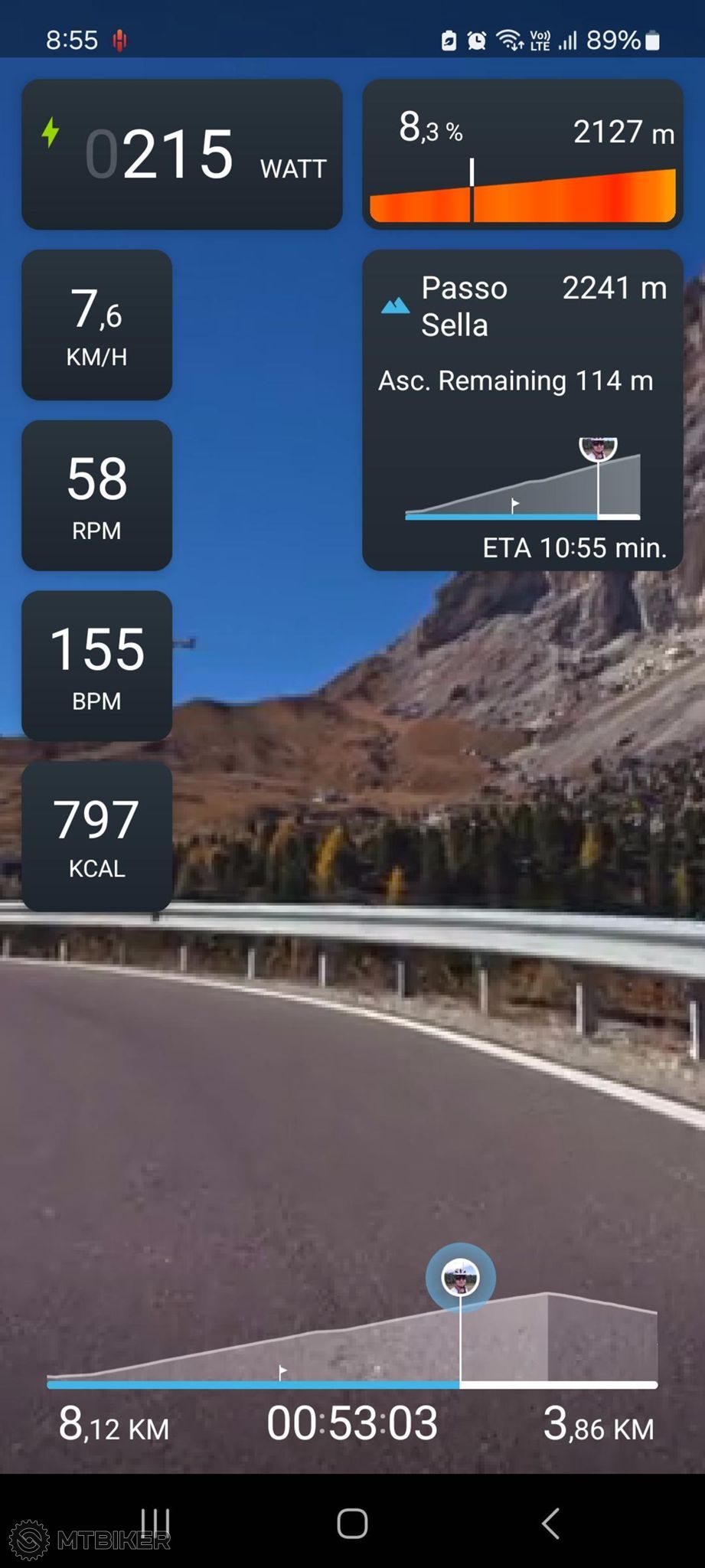The width and height of the screenshot is (705, 1568).
Task: Open the recent apps view
Action: point(155,1524)
